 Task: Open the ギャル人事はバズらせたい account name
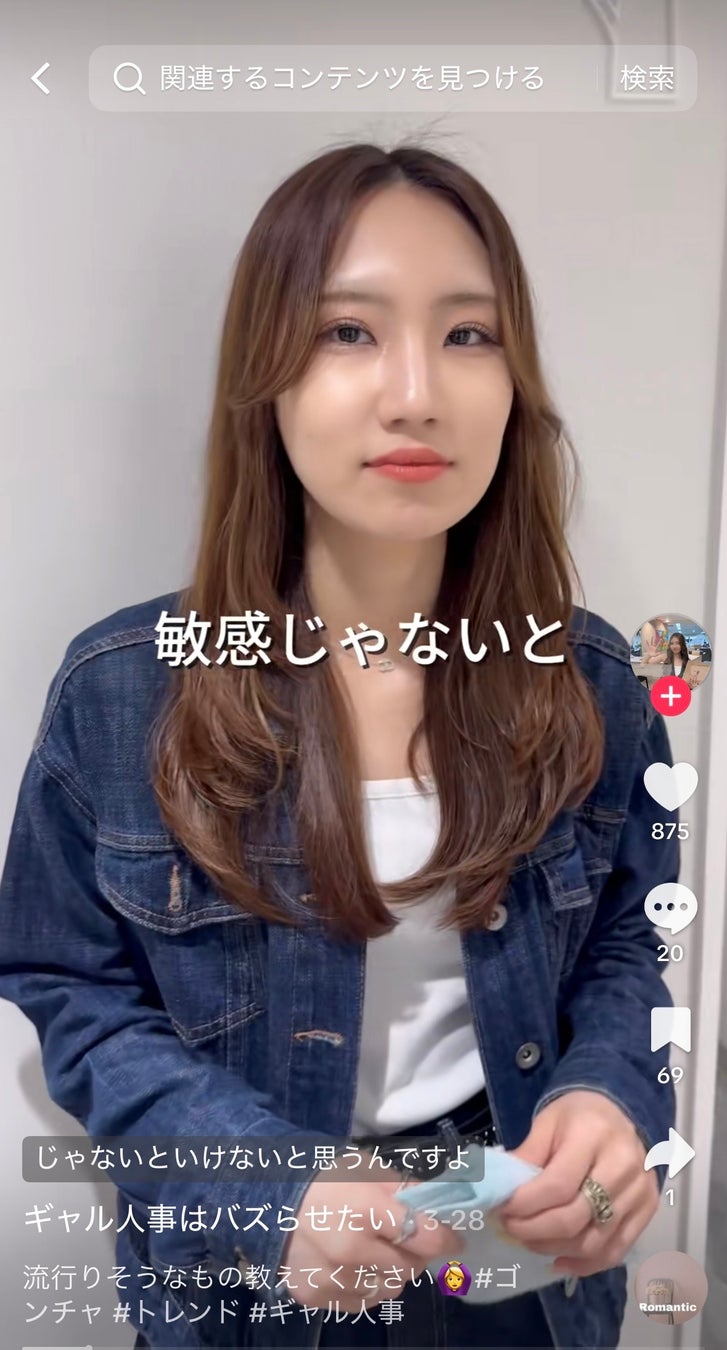211,1219
